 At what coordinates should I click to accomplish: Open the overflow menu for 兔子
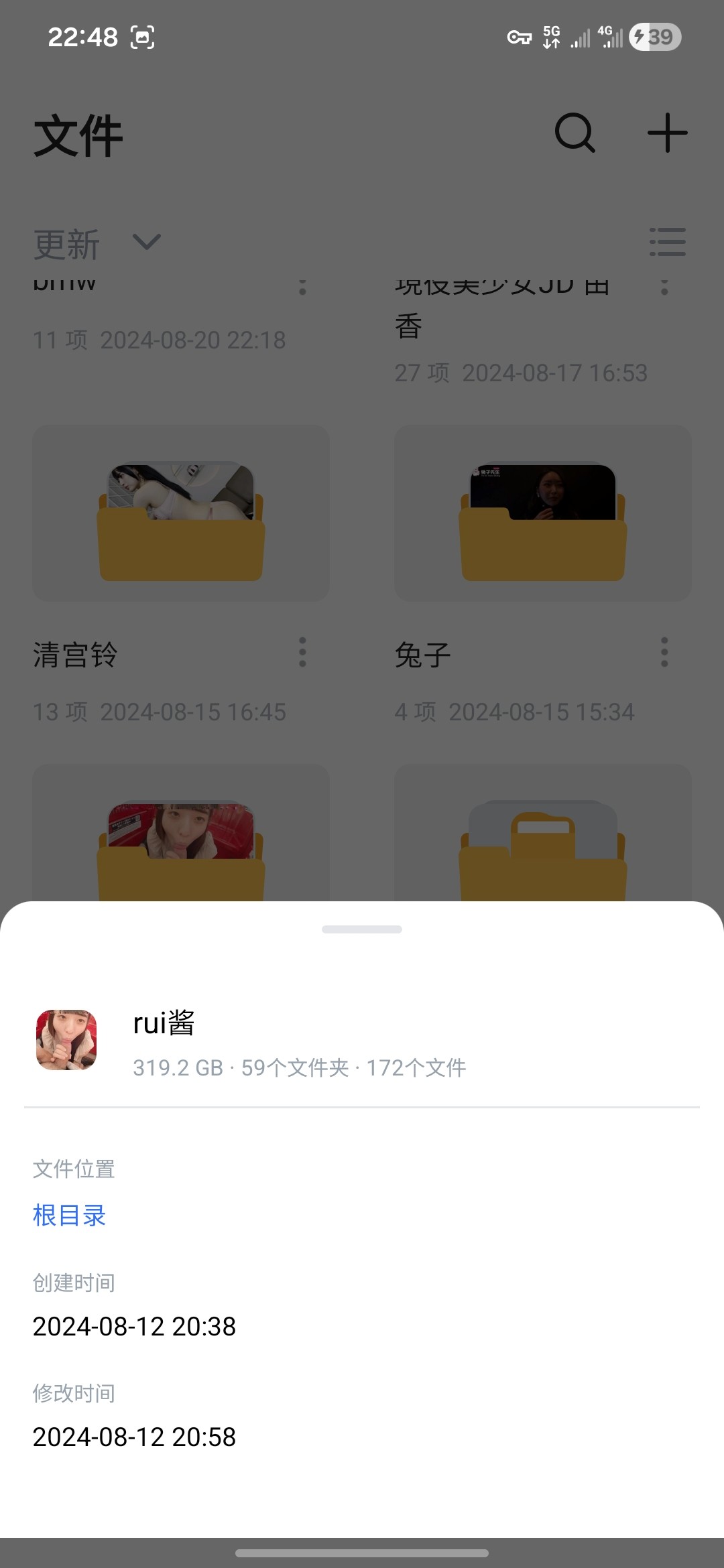pyautogui.click(x=664, y=652)
